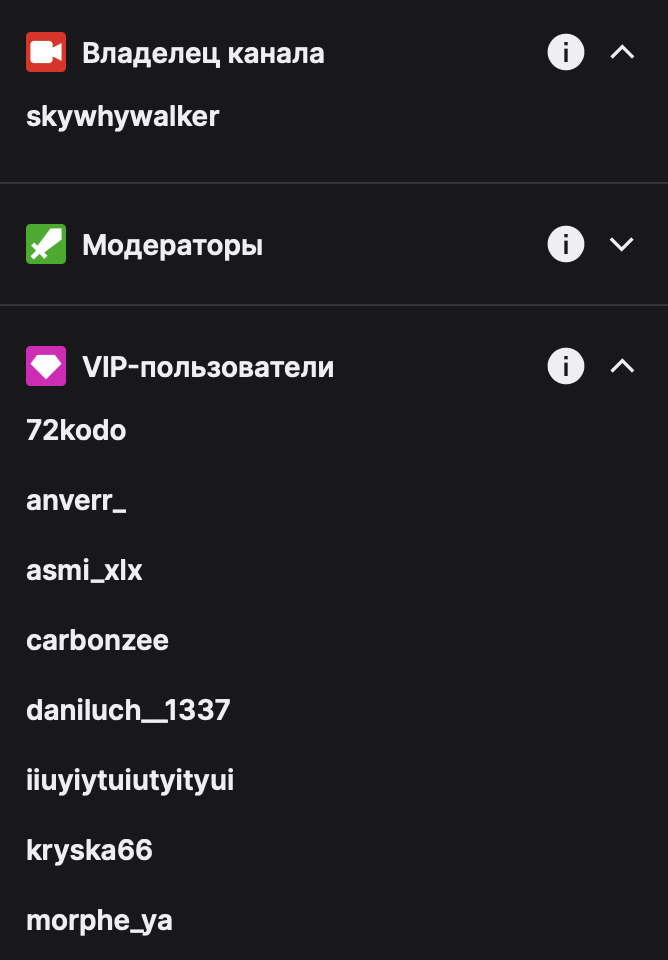Screen dimensions: 668x960
Task: Open user asmi_xlx
Action: 84,571
